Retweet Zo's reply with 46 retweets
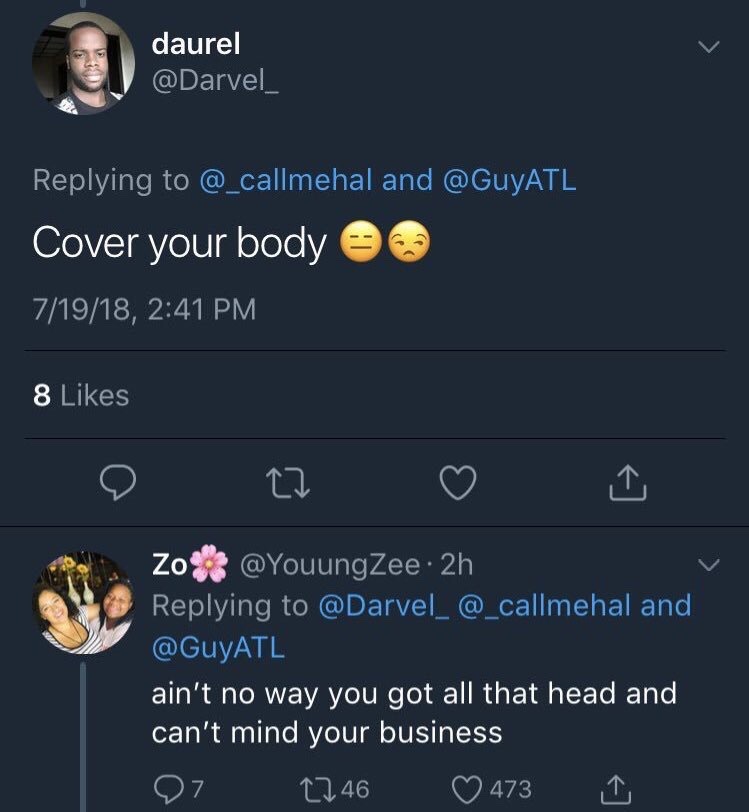This screenshot has height=812, width=749. [x=319, y=789]
